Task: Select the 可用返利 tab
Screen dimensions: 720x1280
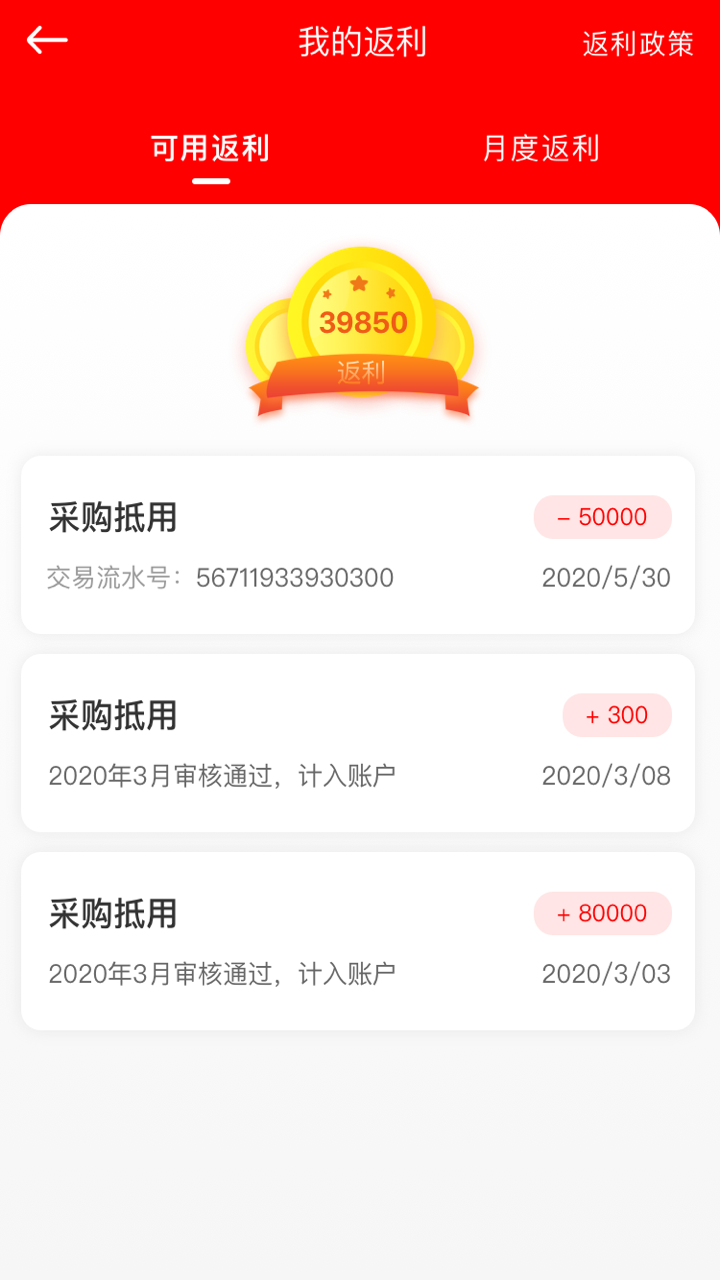Action: click(211, 148)
